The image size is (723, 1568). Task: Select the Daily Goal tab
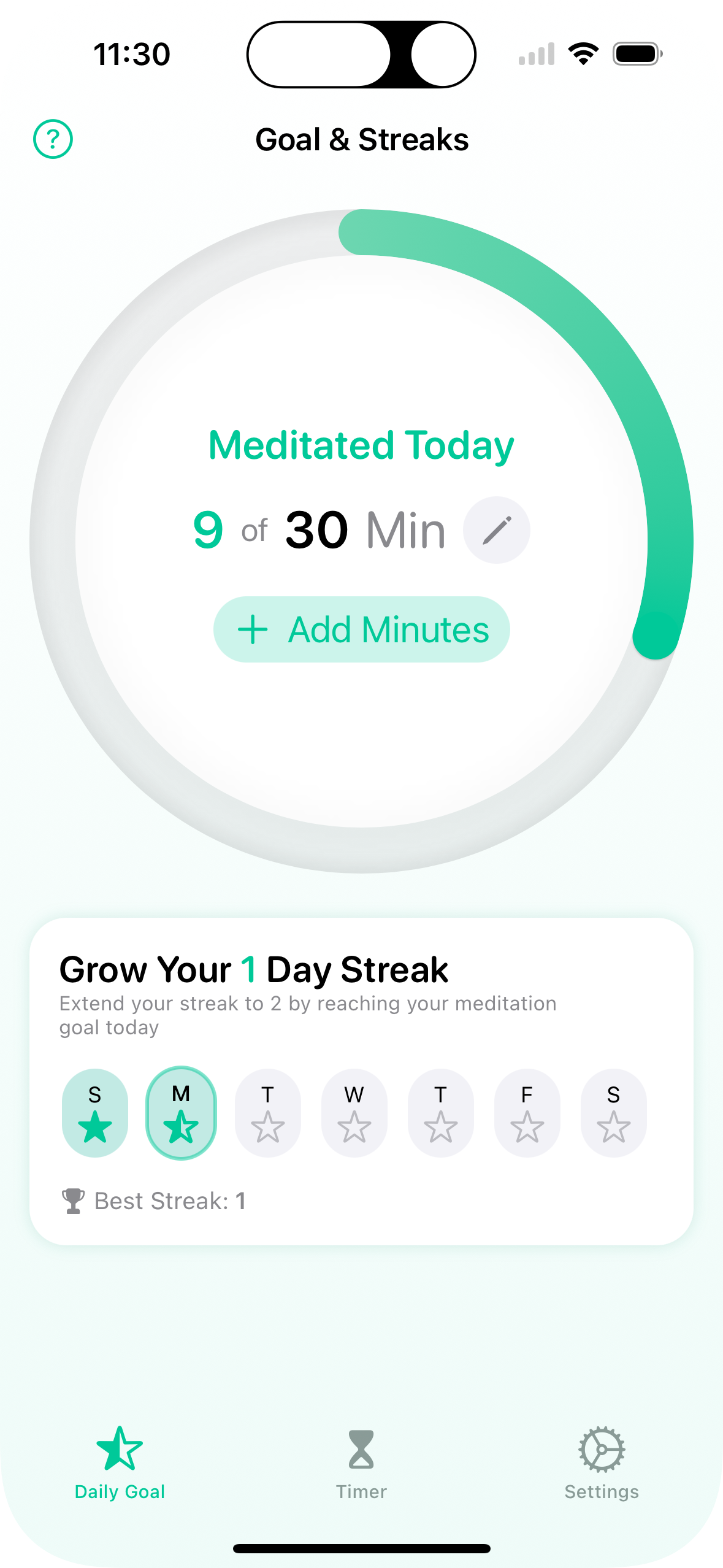120,1464
